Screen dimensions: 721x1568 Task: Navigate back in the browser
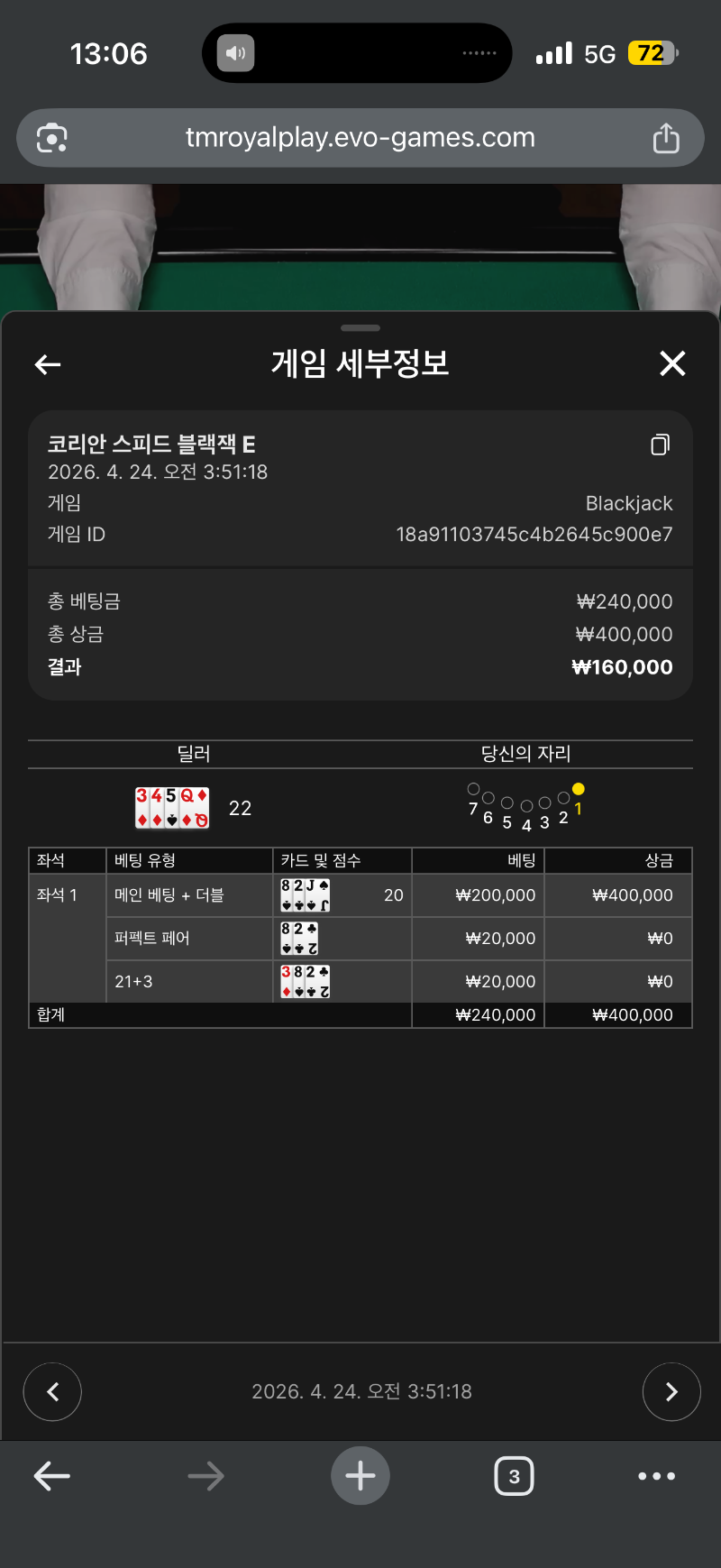pyautogui.click(x=52, y=1476)
